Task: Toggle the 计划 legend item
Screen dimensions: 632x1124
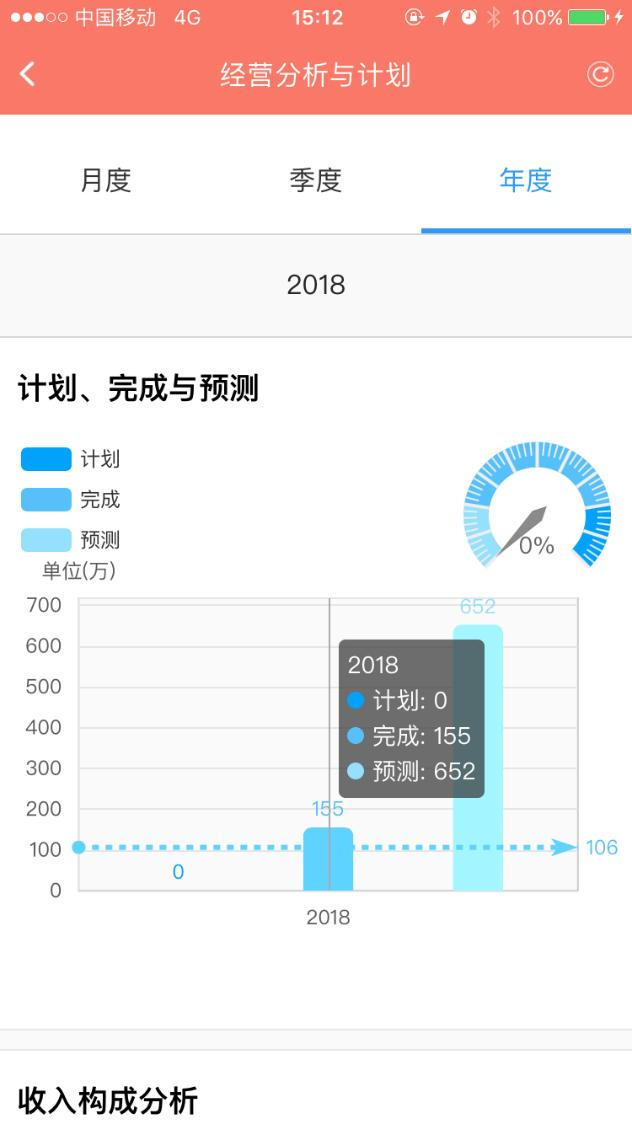Action: click(x=70, y=459)
